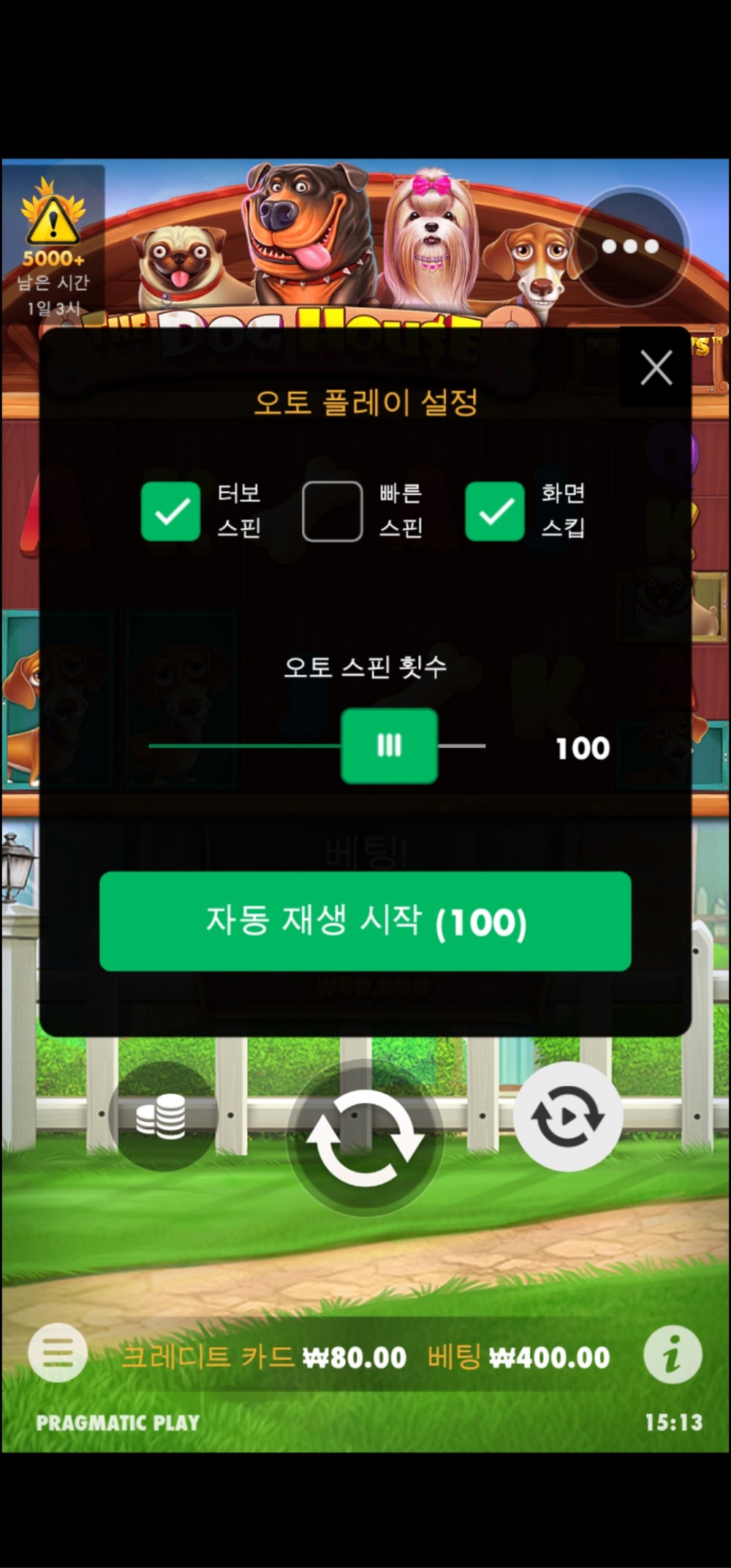
Task: Tap the 오토 스핀 횟수 slider handle
Action: tap(389, 746)
